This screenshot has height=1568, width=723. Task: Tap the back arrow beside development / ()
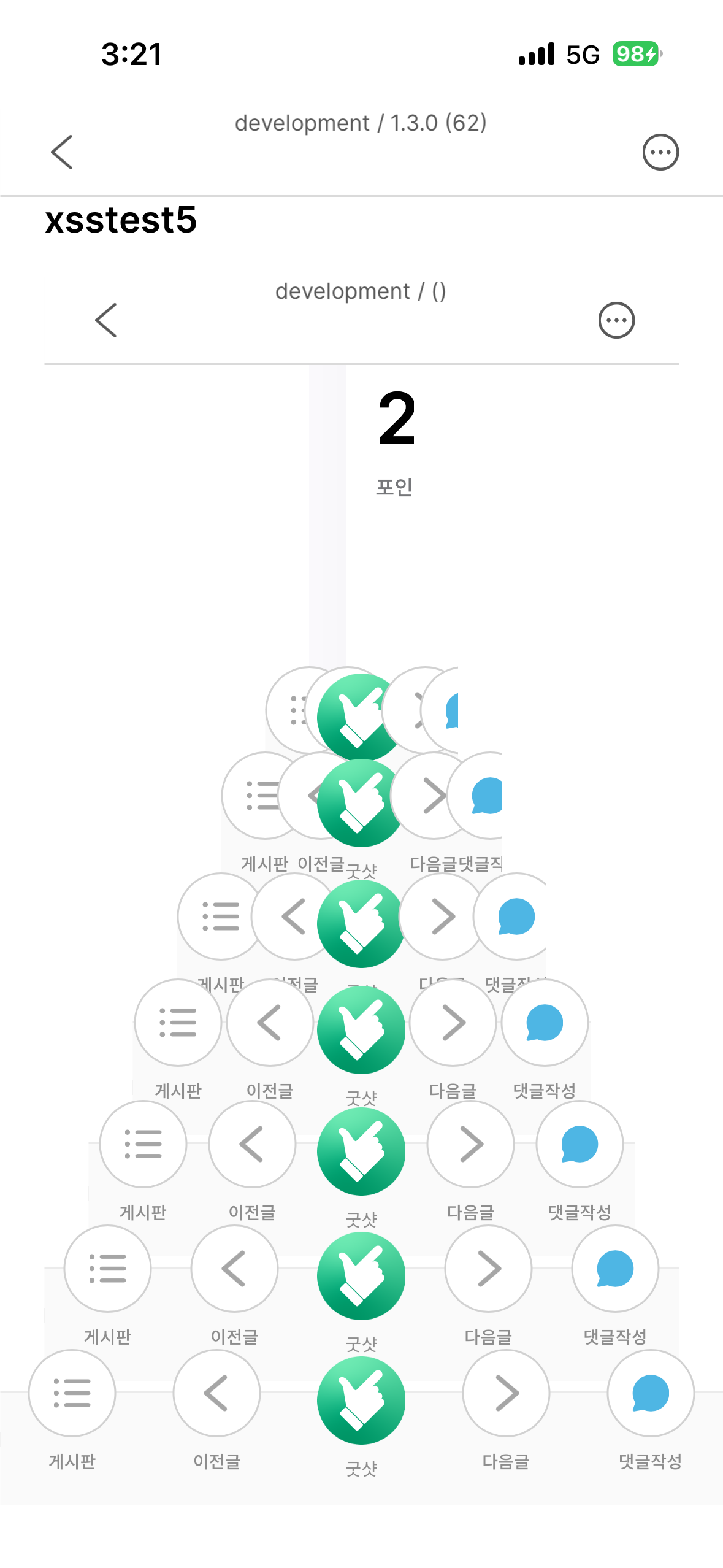point(106,320)
